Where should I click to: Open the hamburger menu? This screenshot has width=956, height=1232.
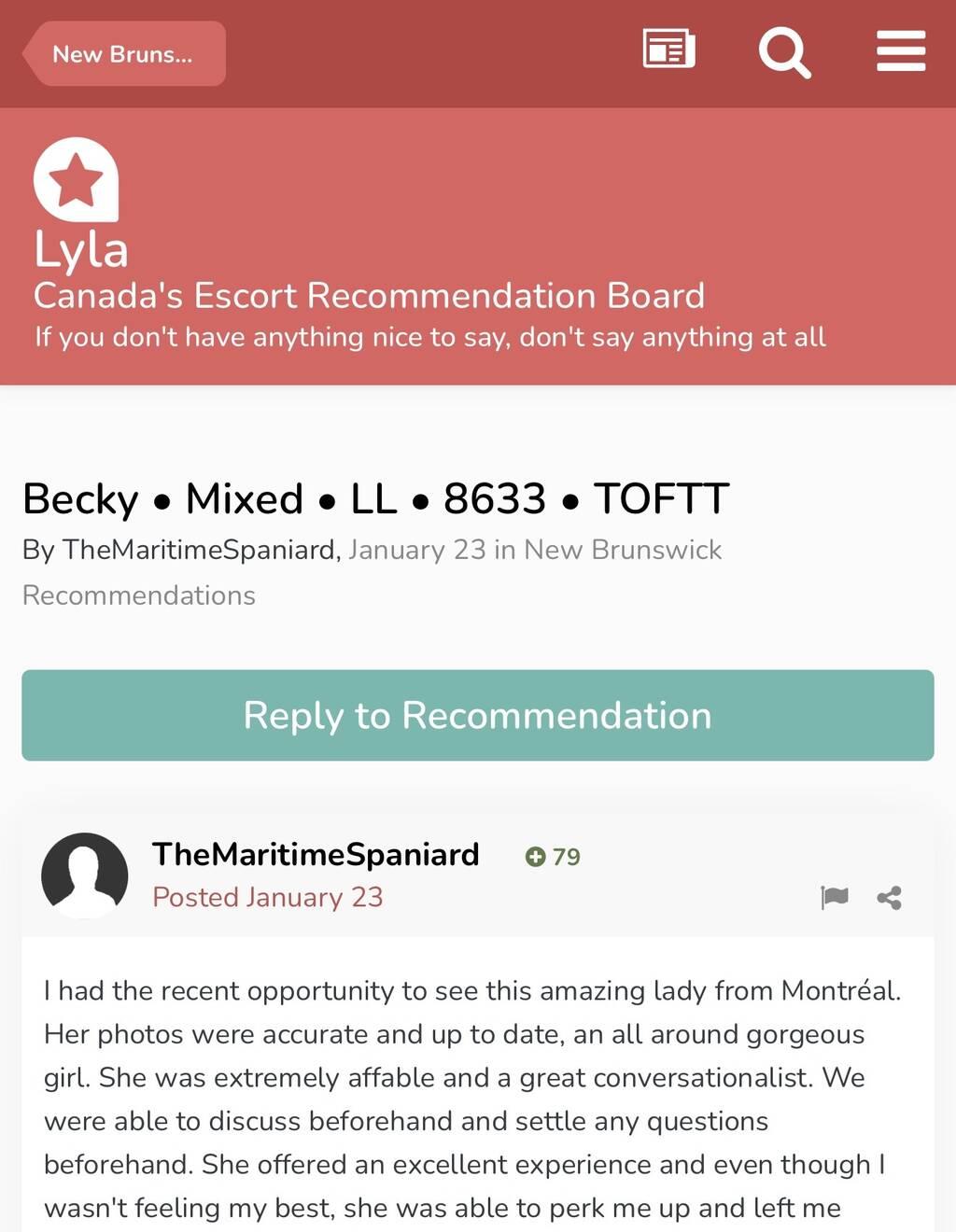point(900,51)
